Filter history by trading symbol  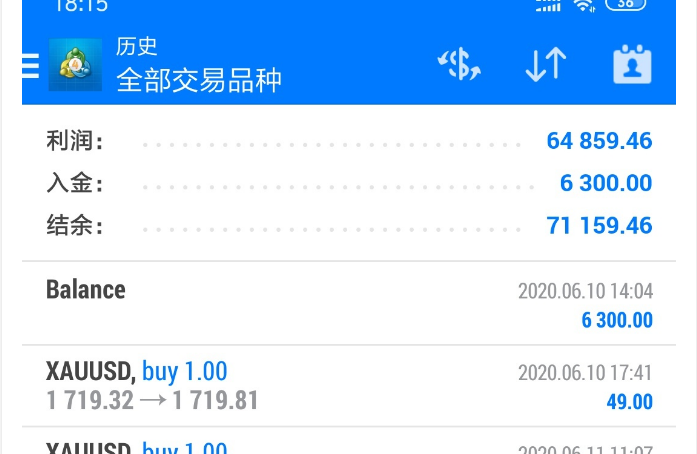(459, 66)
